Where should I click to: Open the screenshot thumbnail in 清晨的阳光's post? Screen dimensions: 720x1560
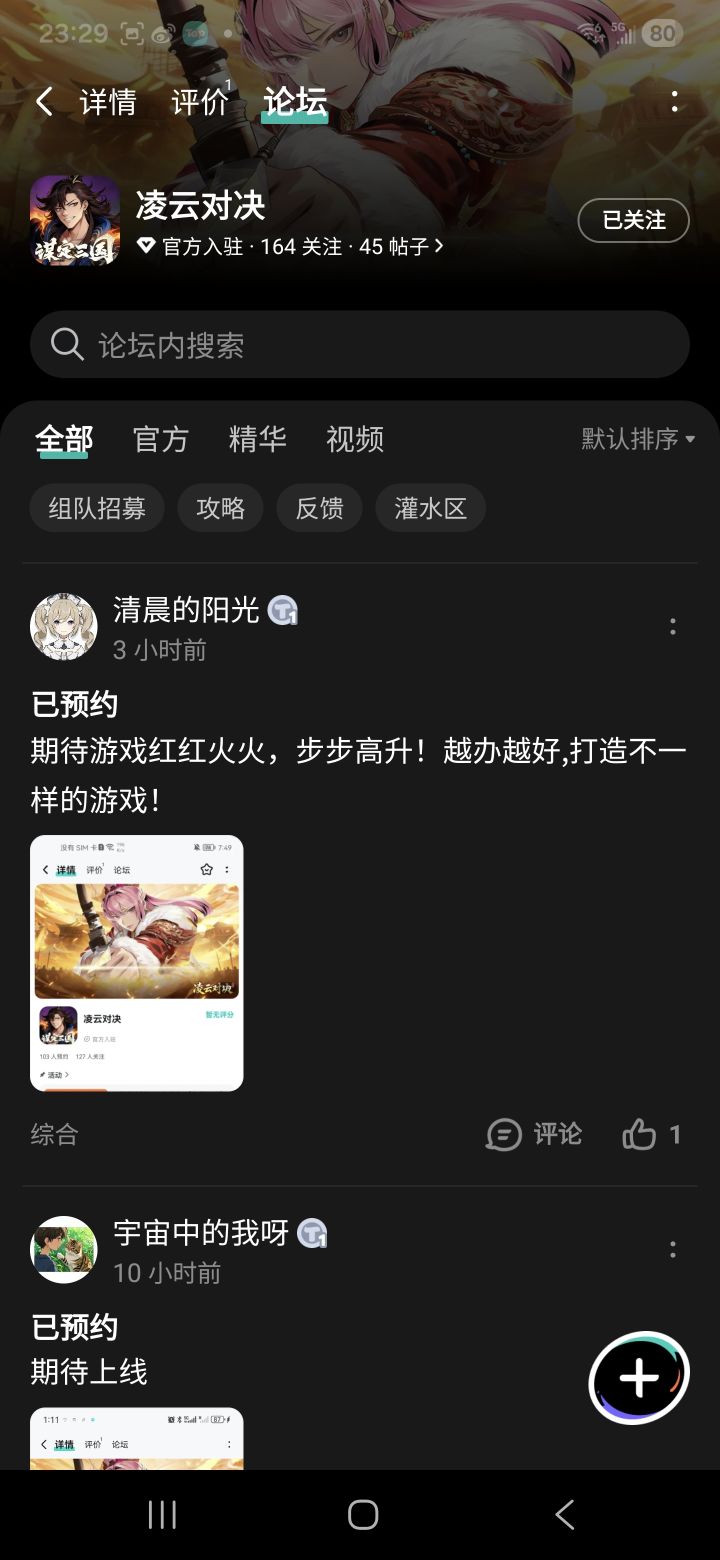point(137,961)
